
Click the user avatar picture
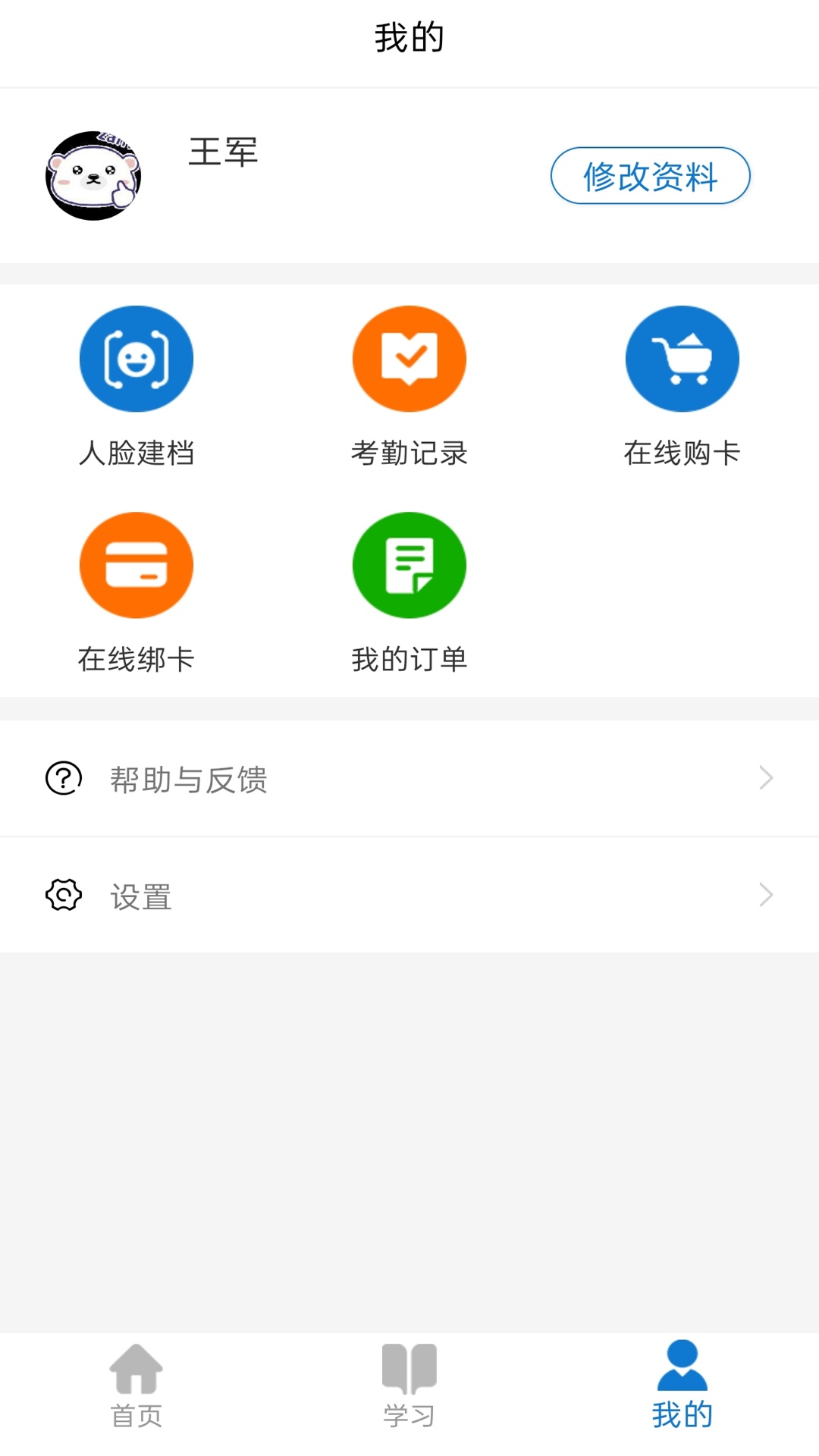(x=93, y=174)
